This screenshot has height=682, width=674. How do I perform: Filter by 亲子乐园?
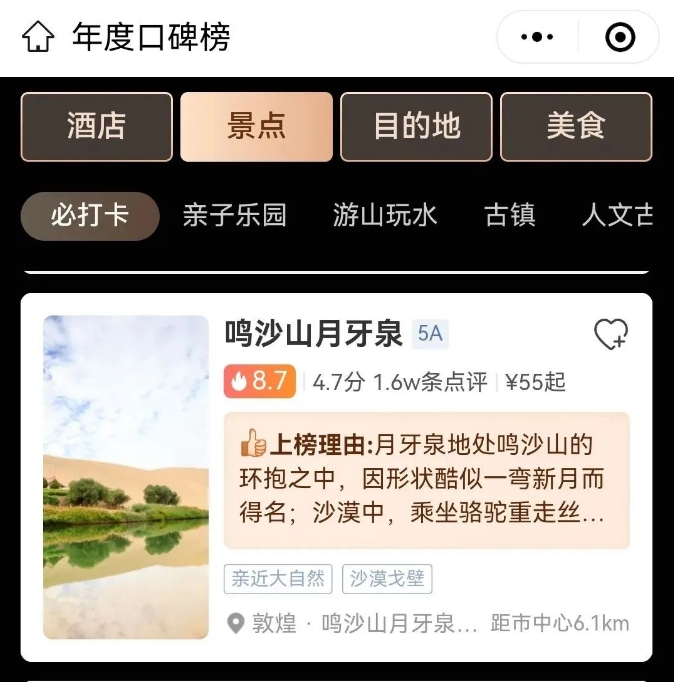click(x=234, y=216)
